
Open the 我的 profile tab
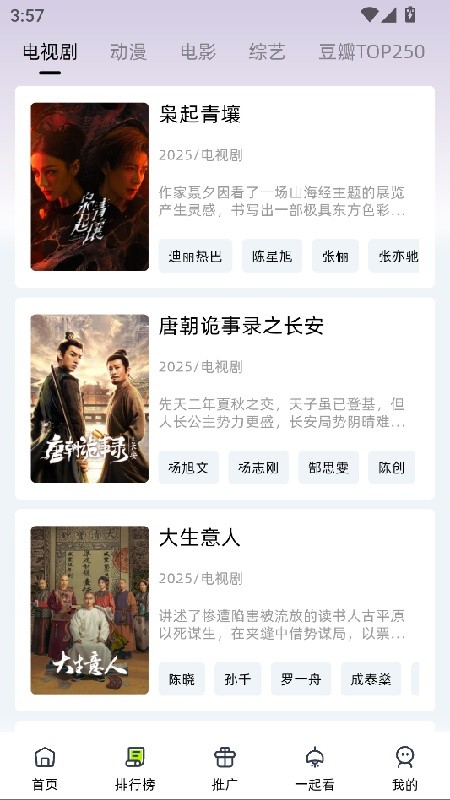(x=405, y=768)
